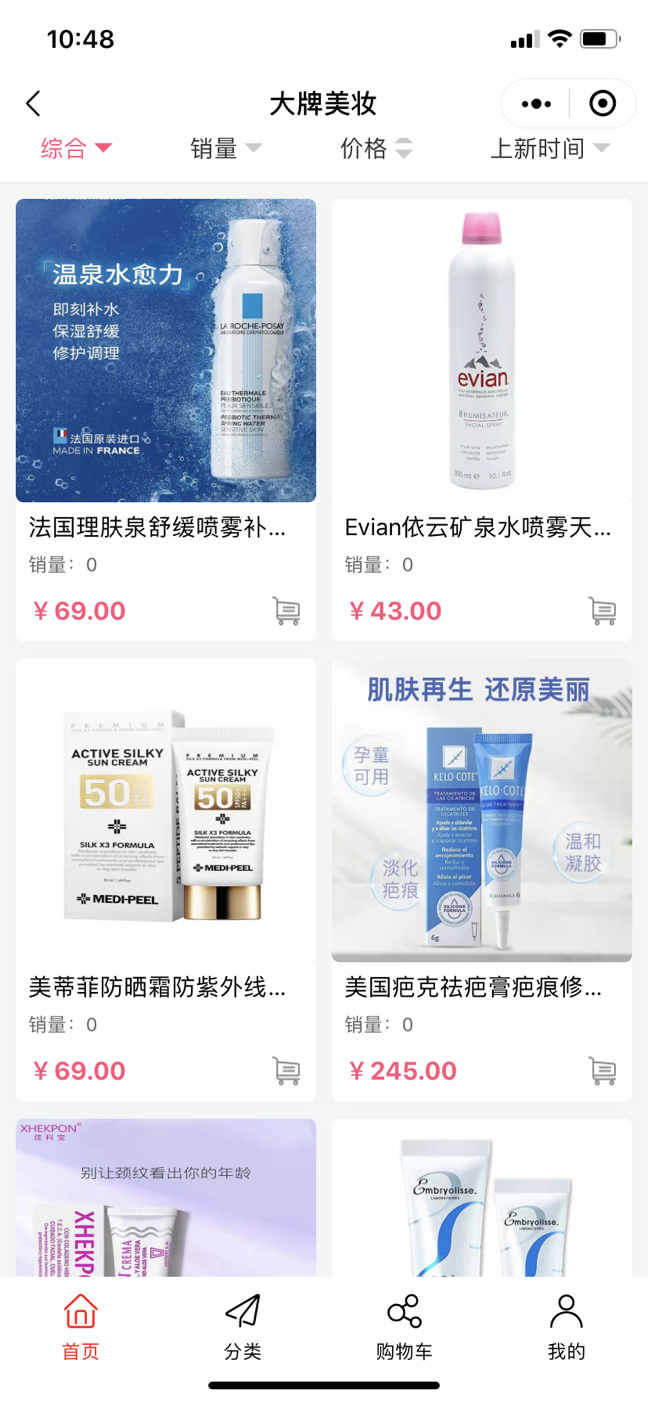Switch to the 我的 tab
This screenshot has height=1402, width=648.
[x=566, y=1327]
